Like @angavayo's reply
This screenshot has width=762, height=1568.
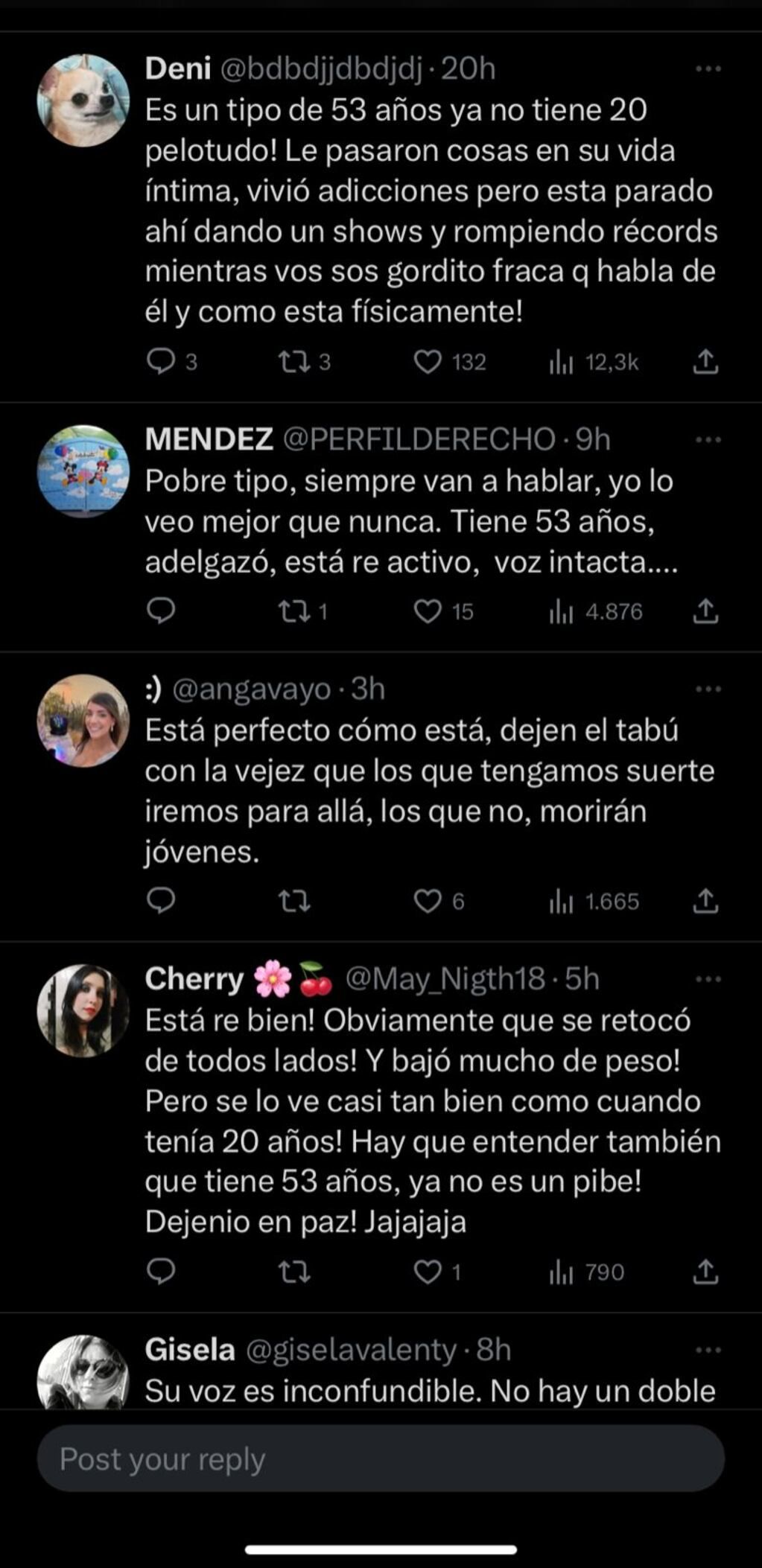428,901
